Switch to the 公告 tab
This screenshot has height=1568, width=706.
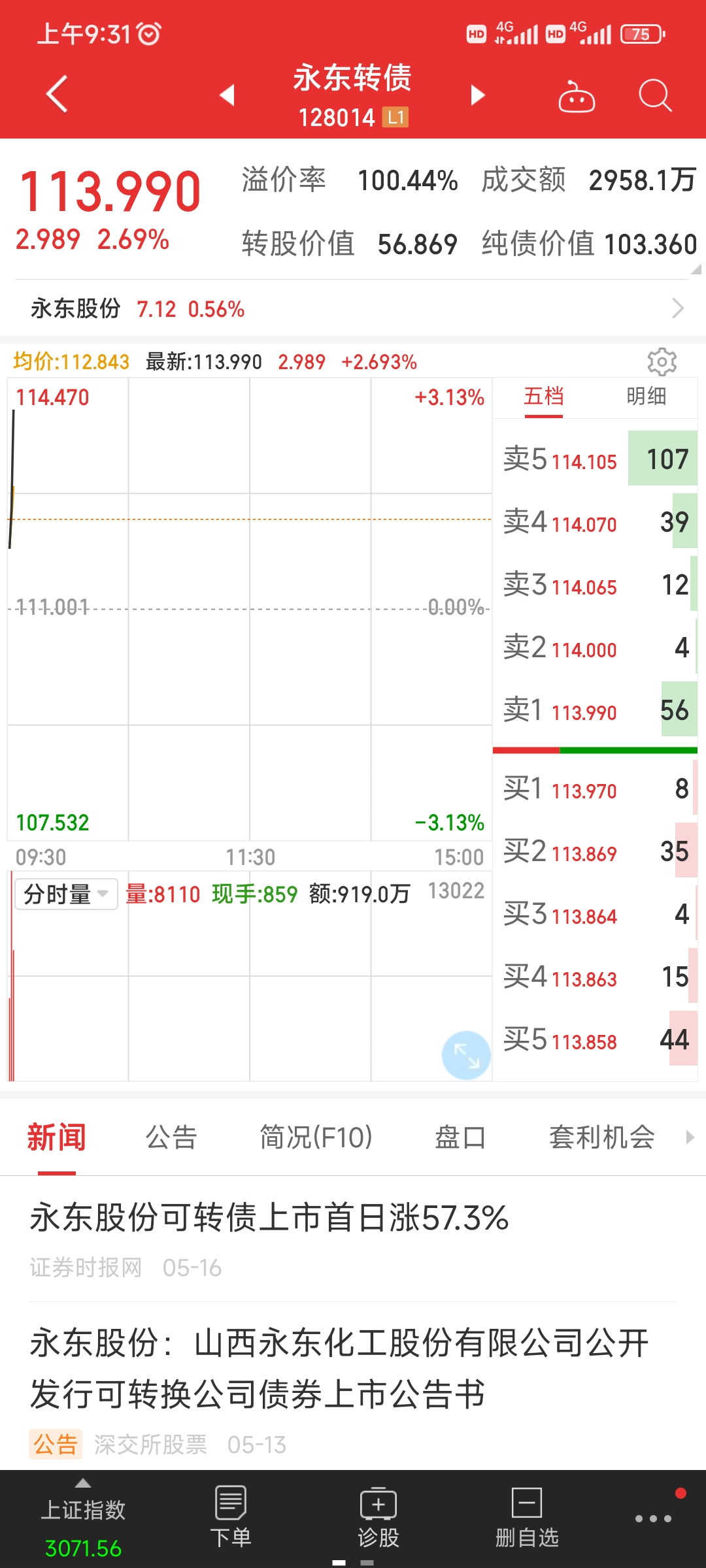point(171,1137)
